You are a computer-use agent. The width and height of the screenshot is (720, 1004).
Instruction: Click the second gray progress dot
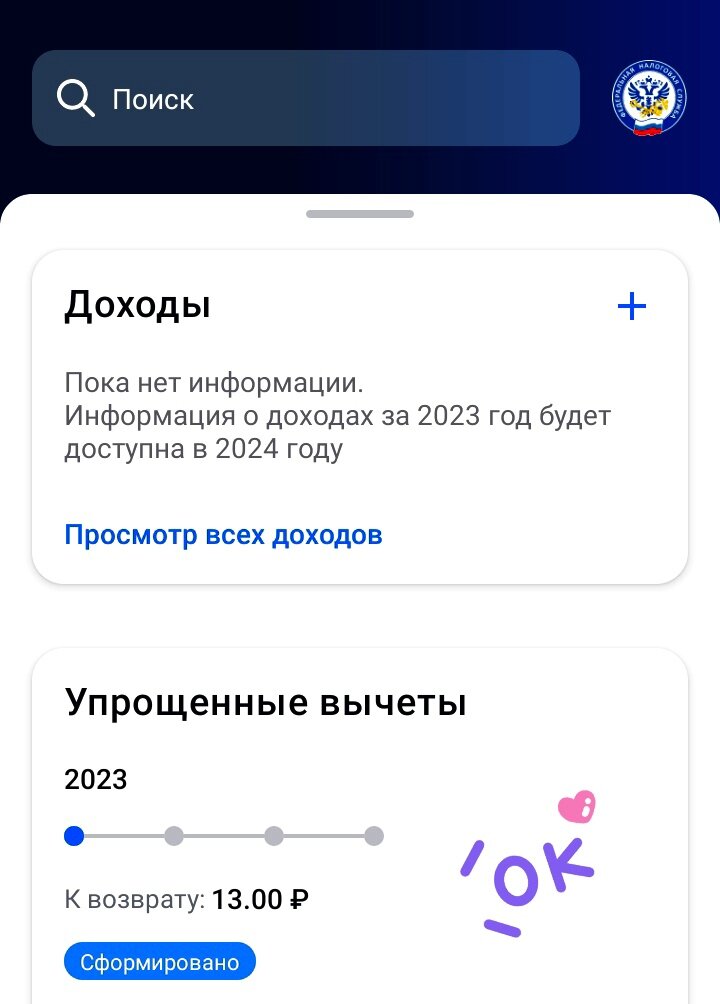tap(175, 836)
